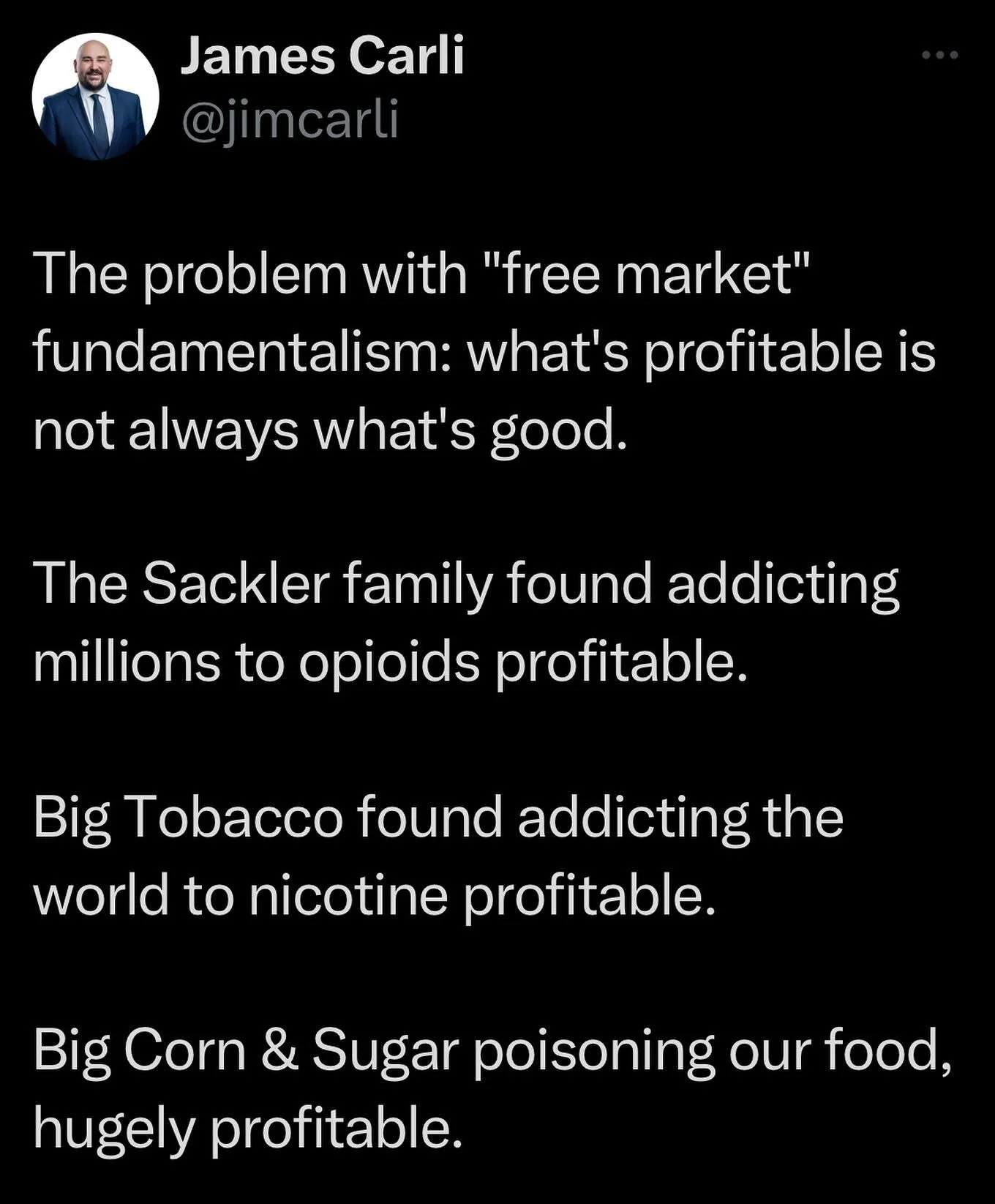Open James Carli's profile picture
This screenshot has width=995, height=1204.
click(96, 97)
